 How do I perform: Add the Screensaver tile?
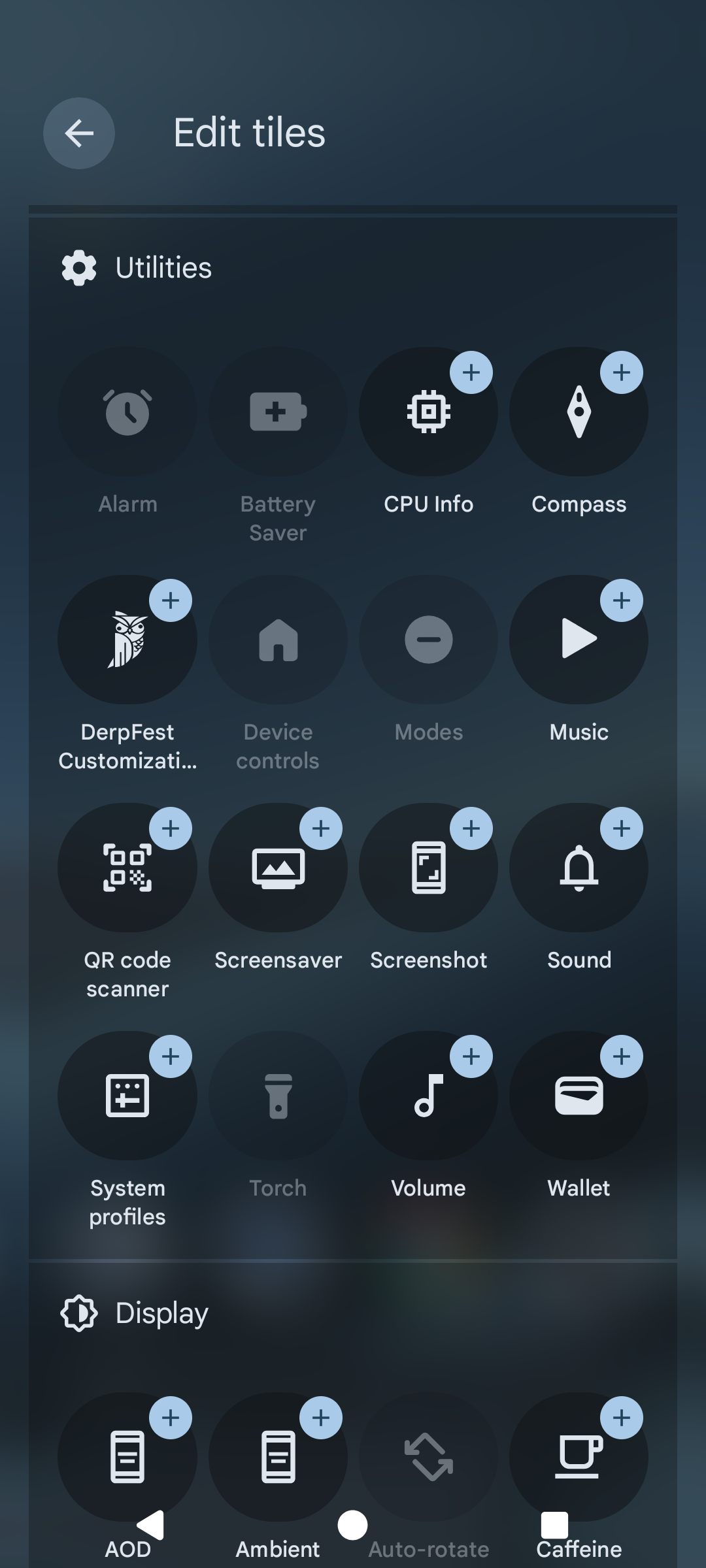tap(320, 828)
